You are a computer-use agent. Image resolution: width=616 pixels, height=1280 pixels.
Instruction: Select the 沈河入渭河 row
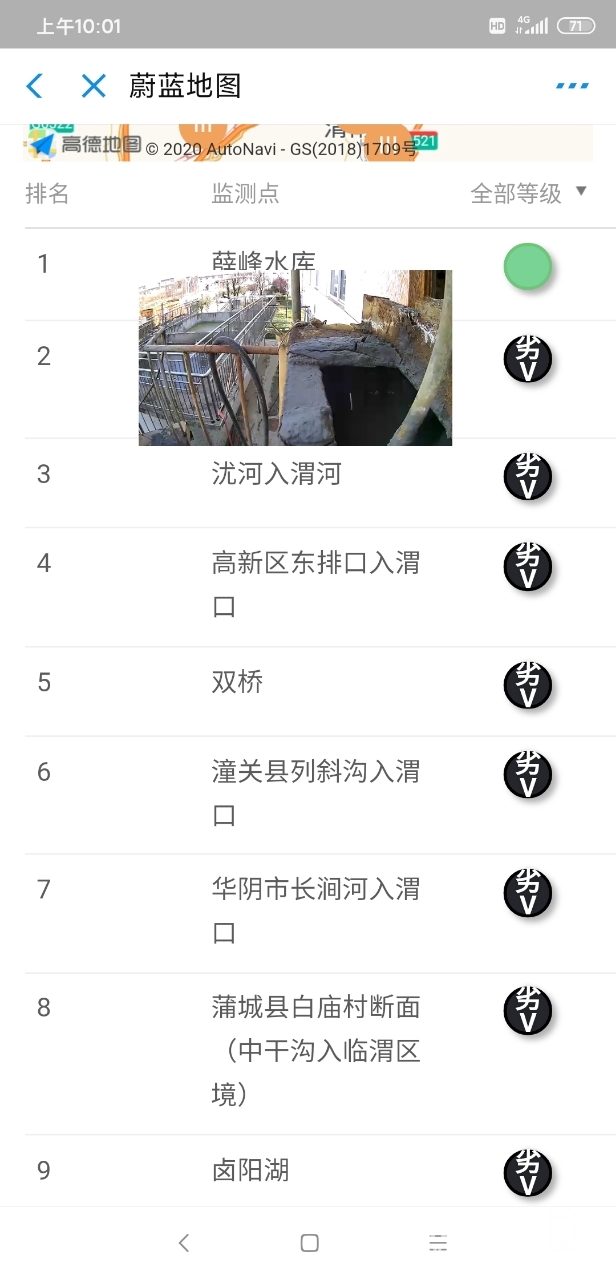point(276,474)
